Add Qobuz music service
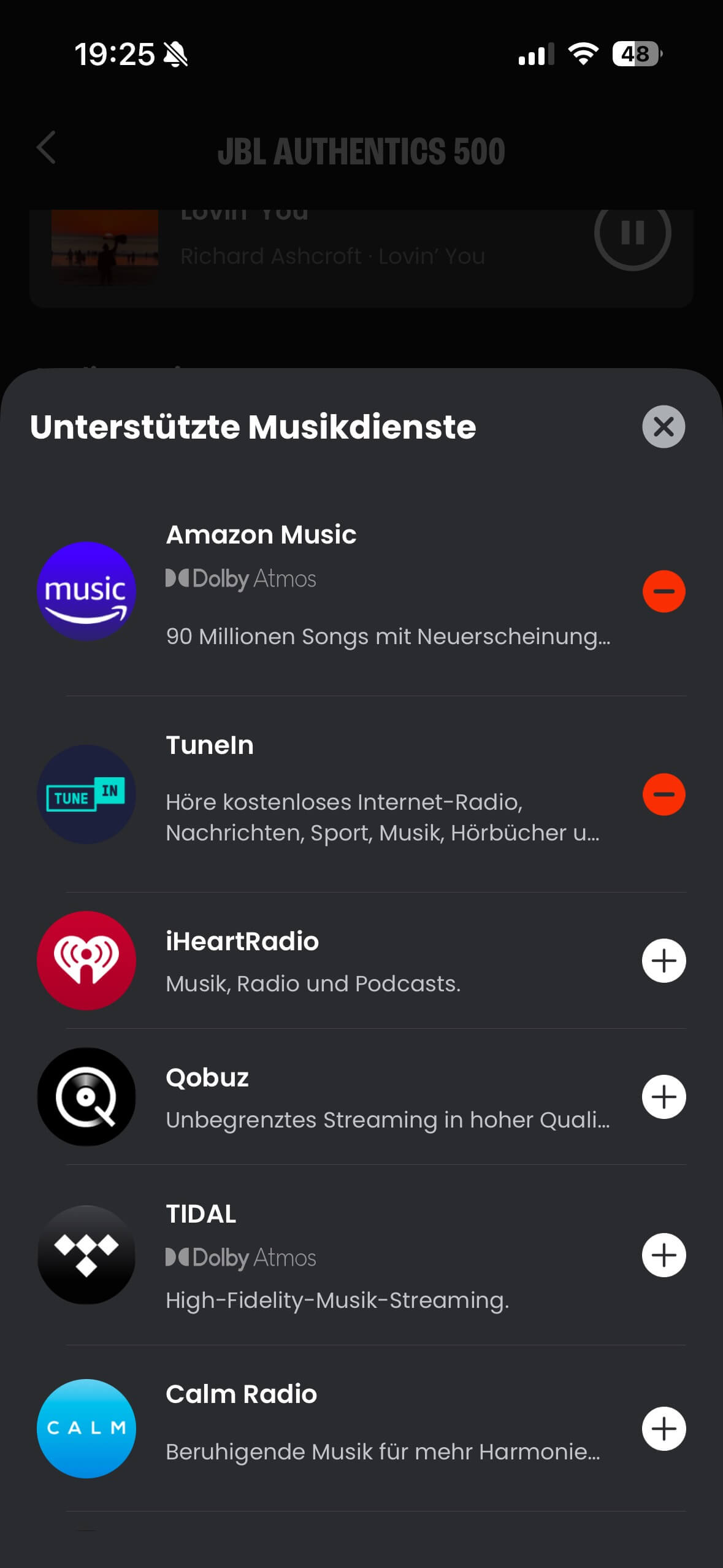723x1568 pixels. [664, 1097]
